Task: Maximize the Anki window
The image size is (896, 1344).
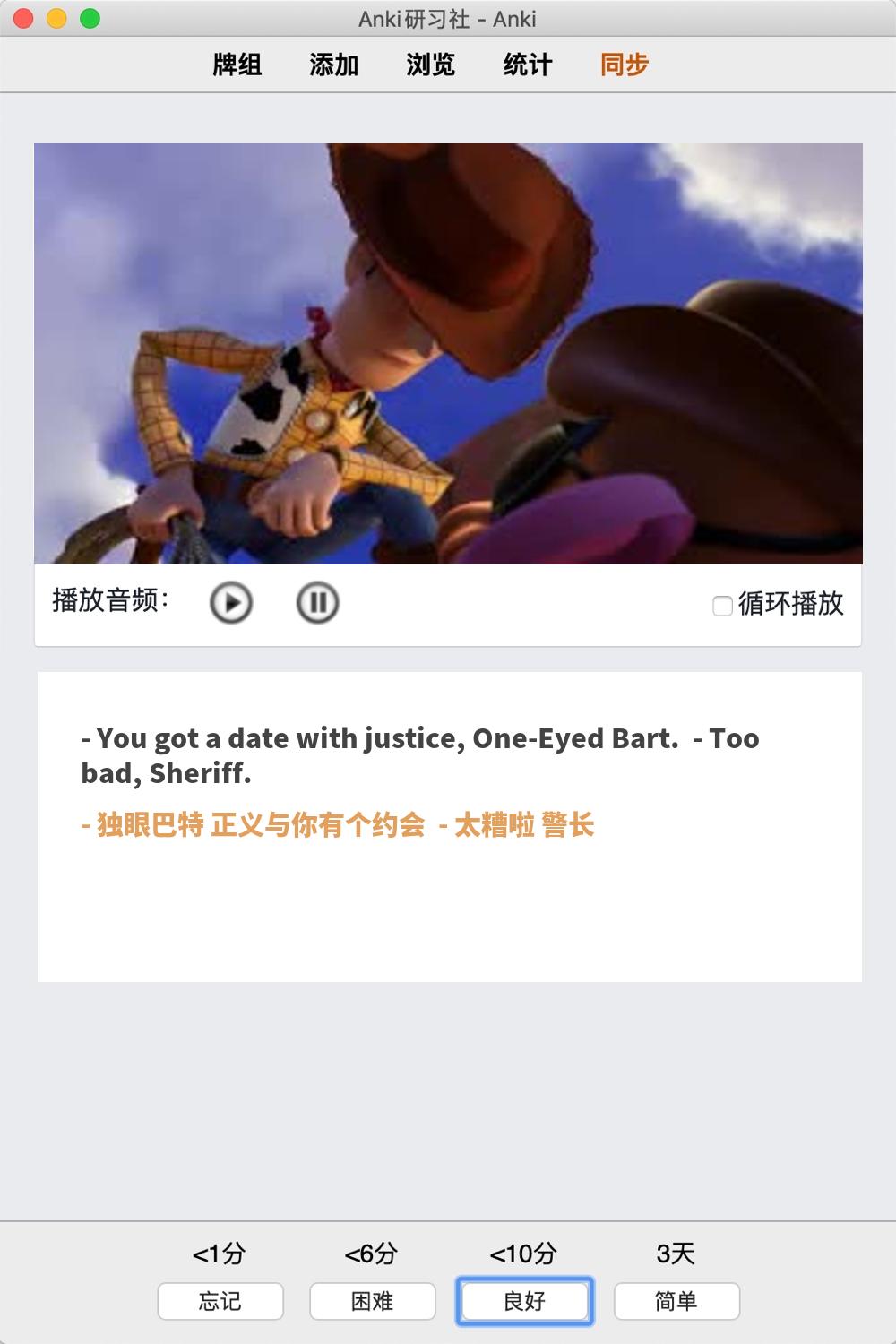Action: (90, 18)
